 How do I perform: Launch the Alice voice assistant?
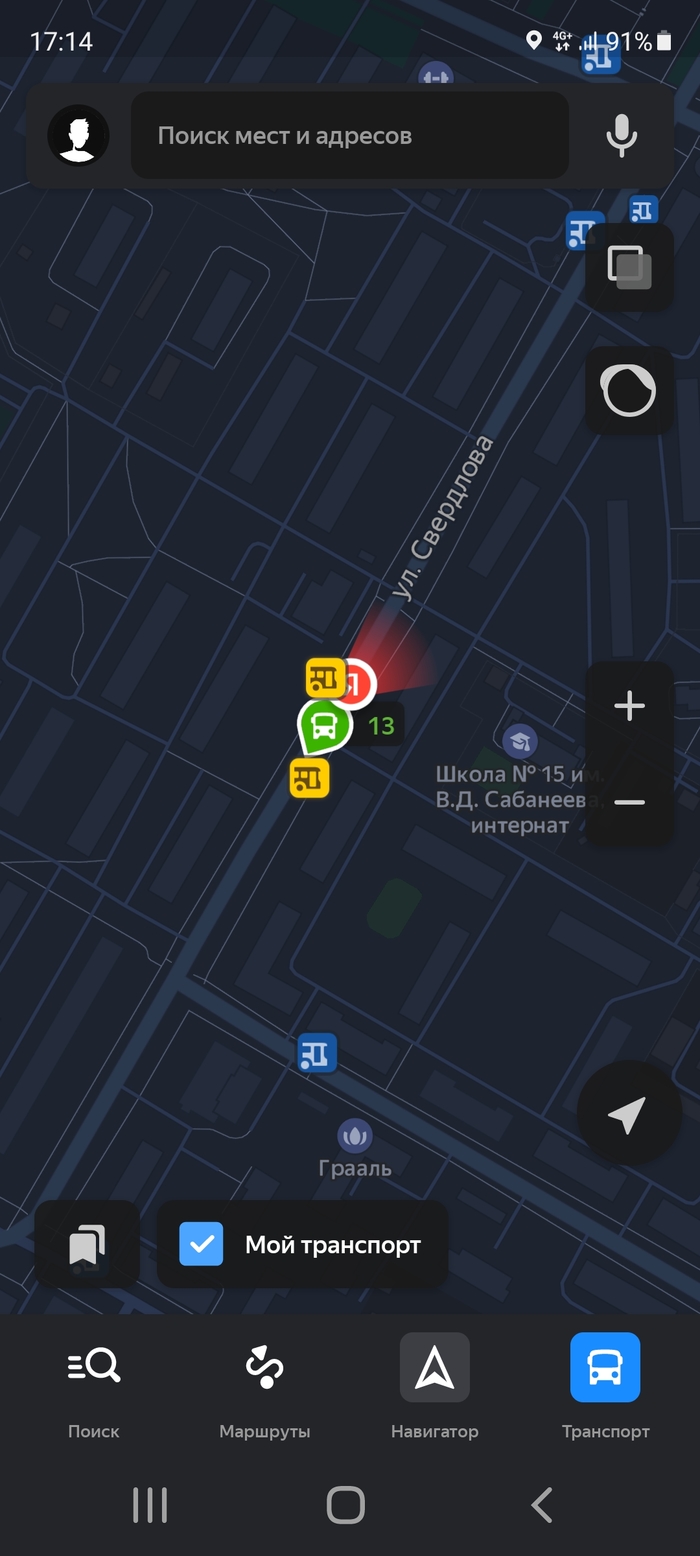628,390
